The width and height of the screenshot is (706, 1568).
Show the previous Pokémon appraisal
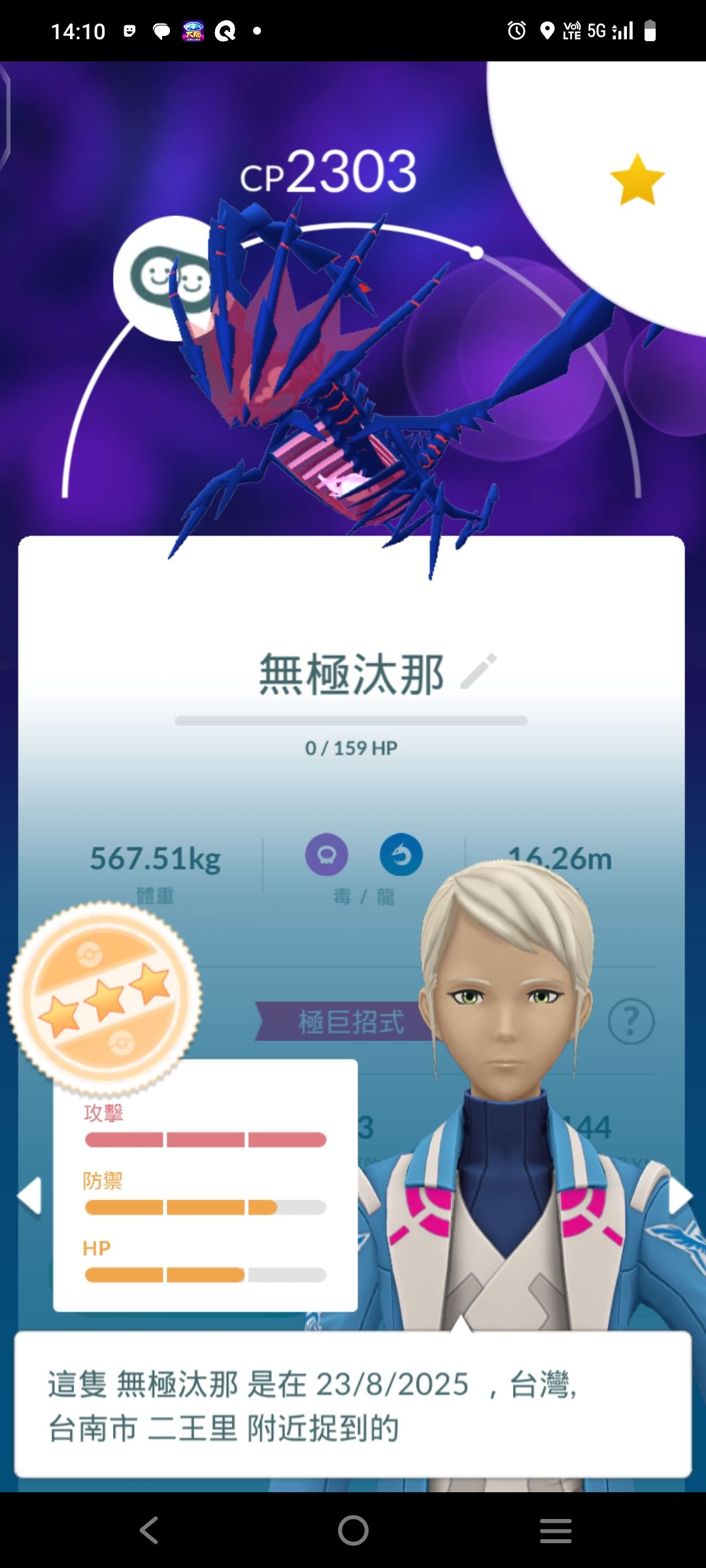[30, 1196]
